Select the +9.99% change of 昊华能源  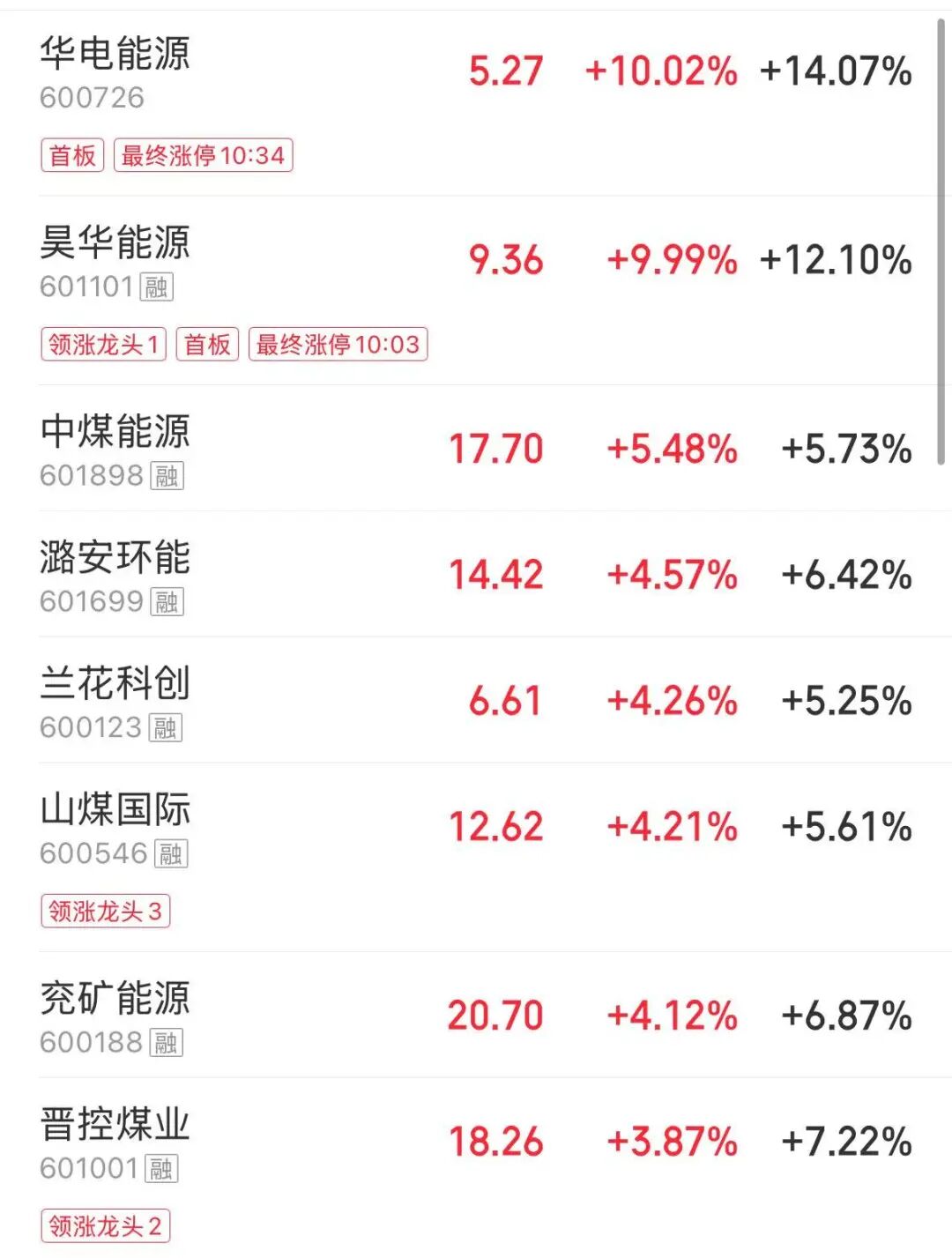click(672, 259)
